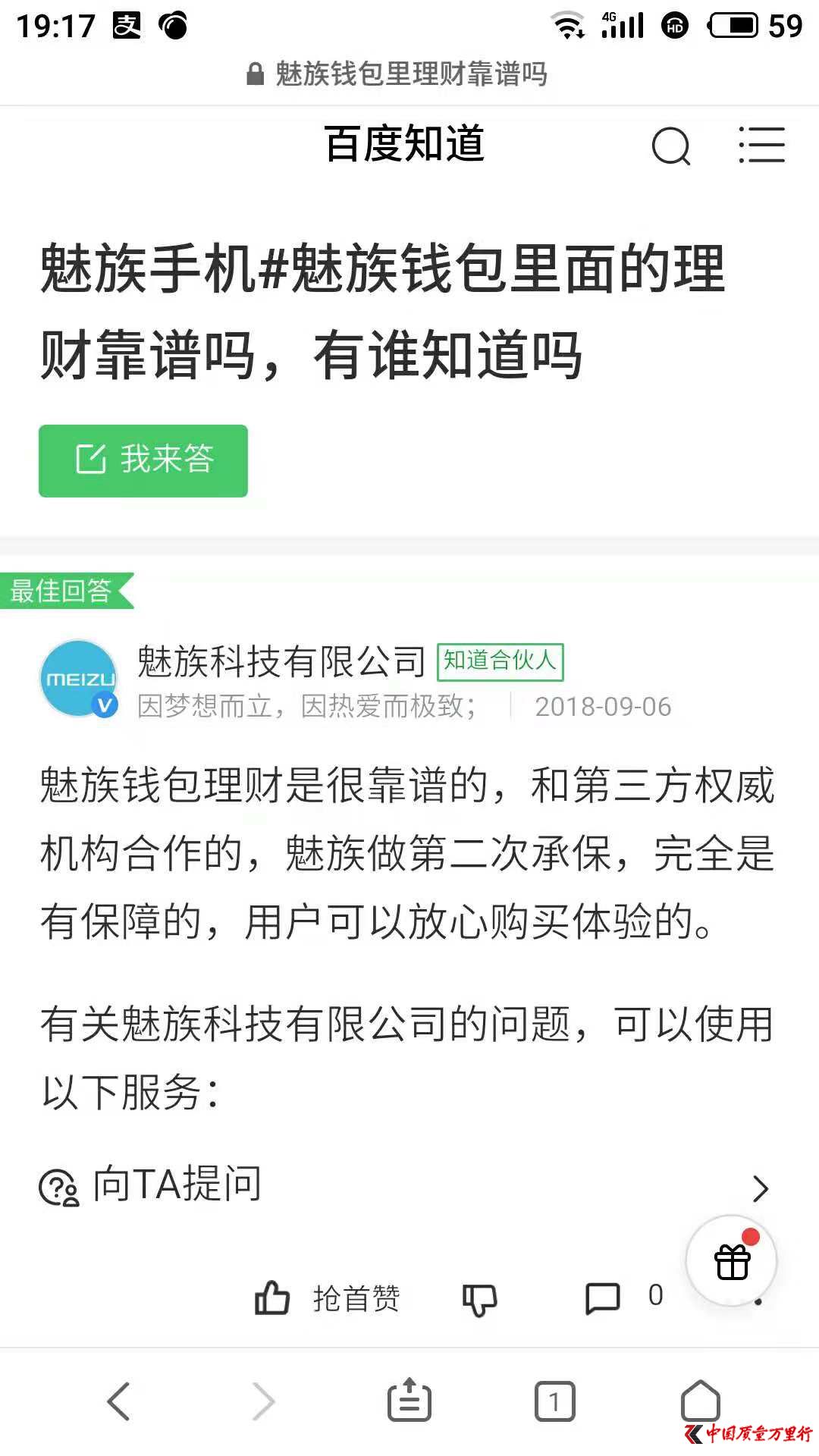Open comments on the answer
The image size is (819, 1456).
coord(604,1298)
